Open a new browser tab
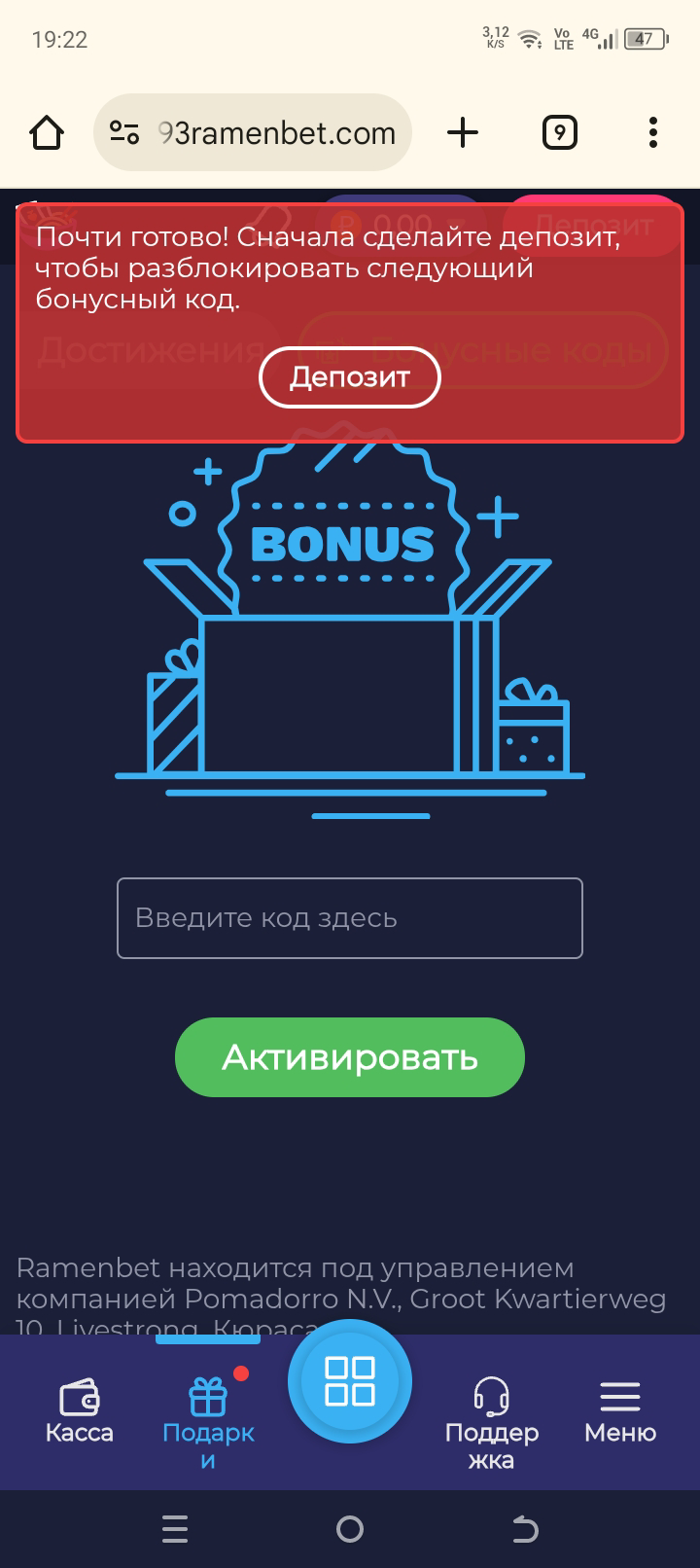The image size is (700, 1568). click(463, 132)
